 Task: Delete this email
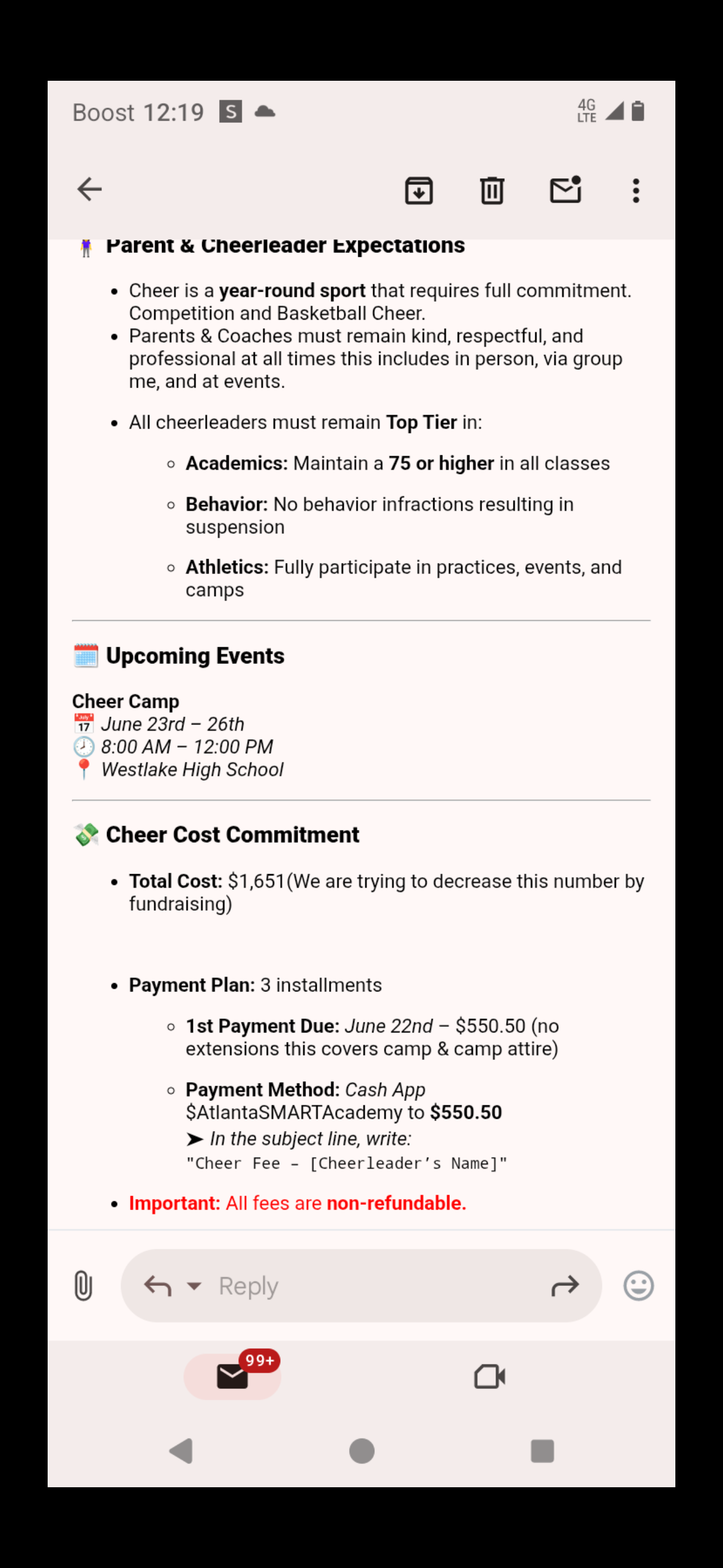click(492, 191)
